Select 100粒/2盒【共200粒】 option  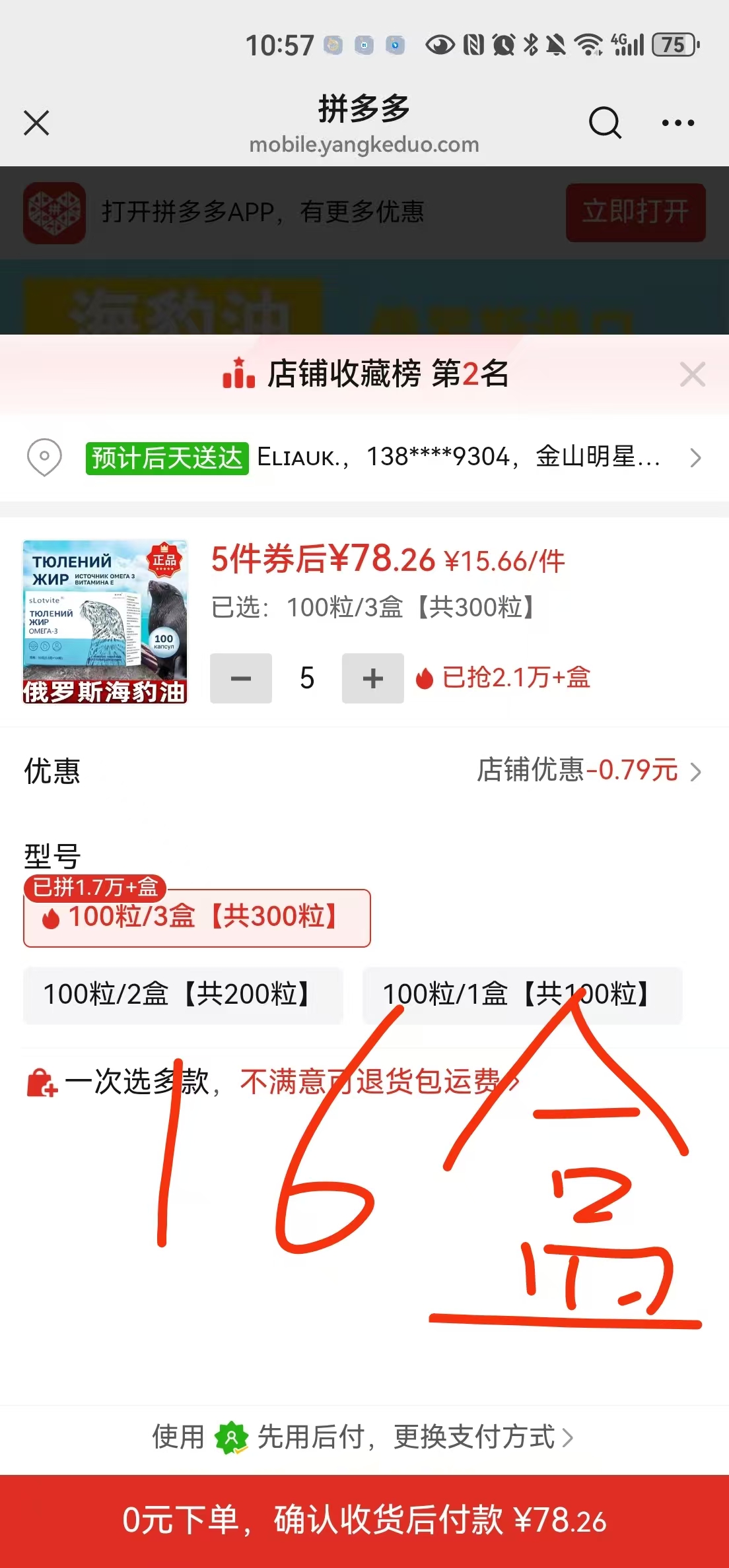click(x=183, y=995)
